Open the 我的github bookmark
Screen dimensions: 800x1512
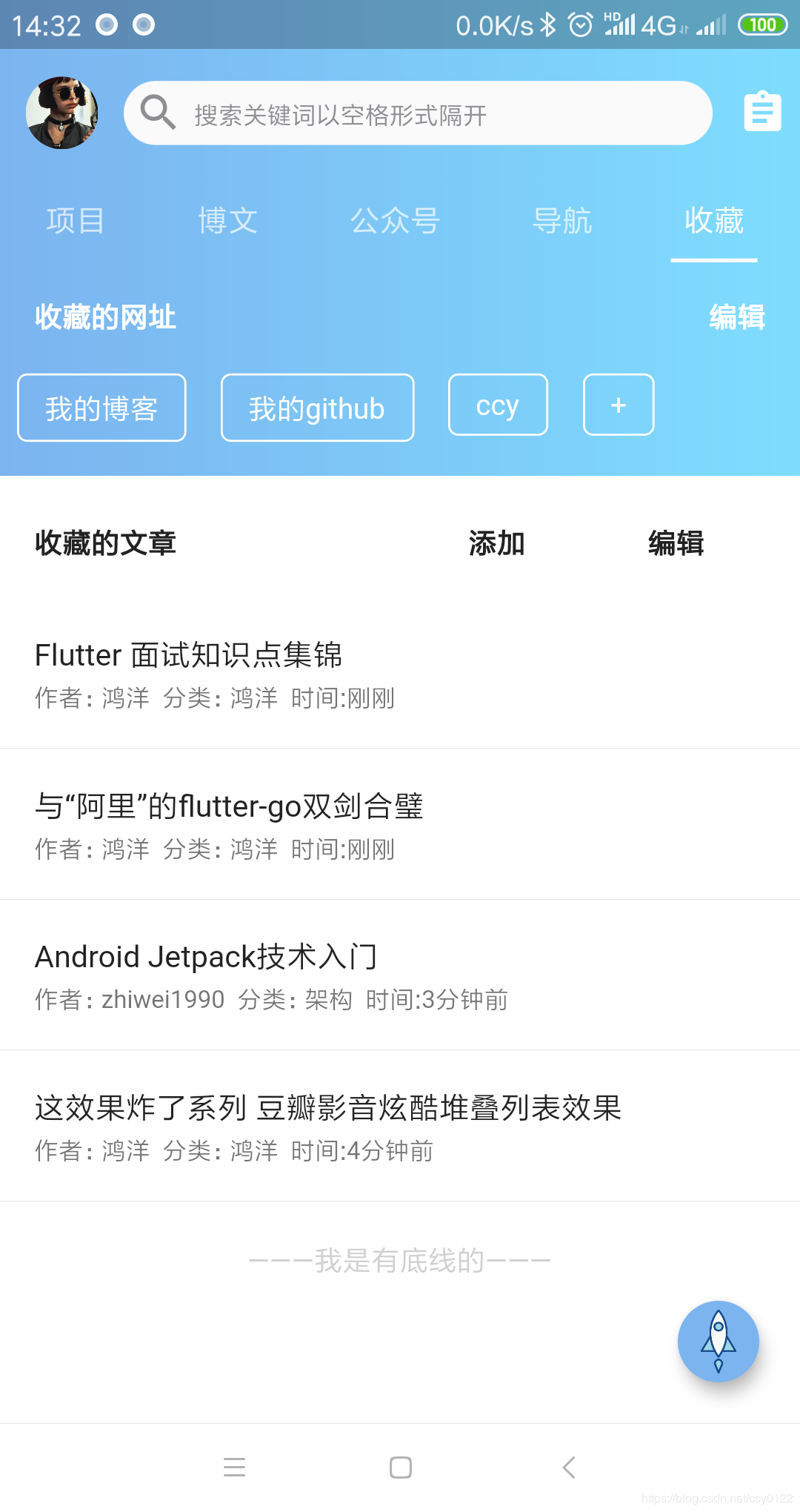(316, 408)
